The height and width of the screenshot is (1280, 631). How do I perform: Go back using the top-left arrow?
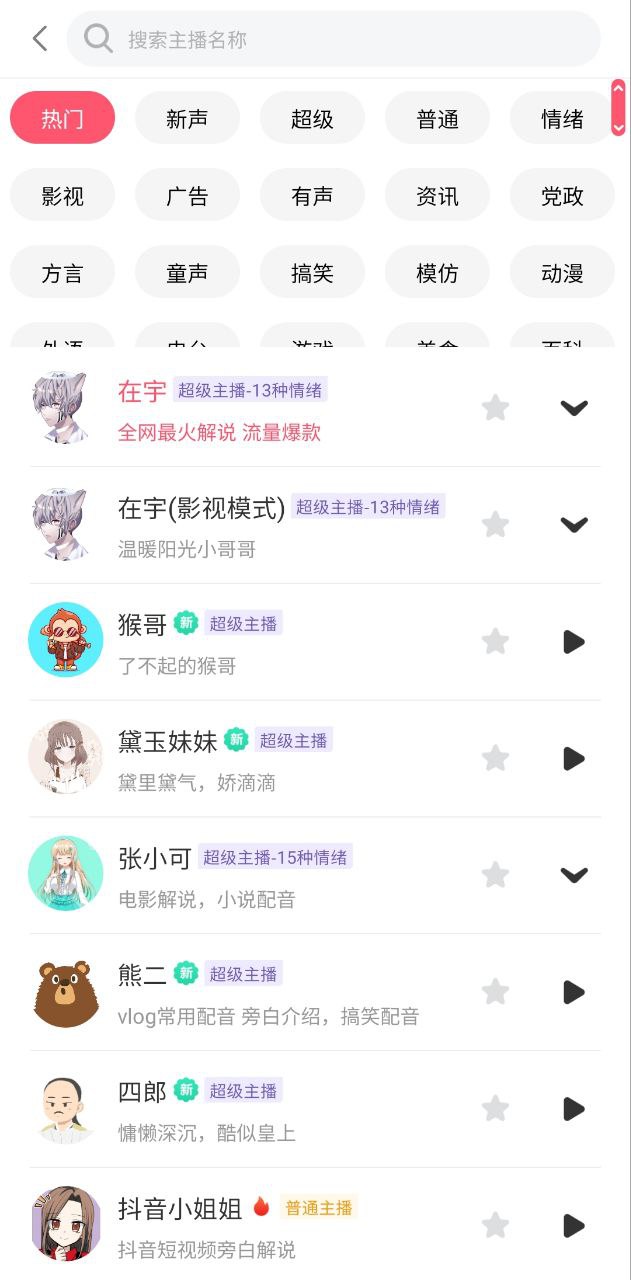pyautogui.click(x=40, y=39)
